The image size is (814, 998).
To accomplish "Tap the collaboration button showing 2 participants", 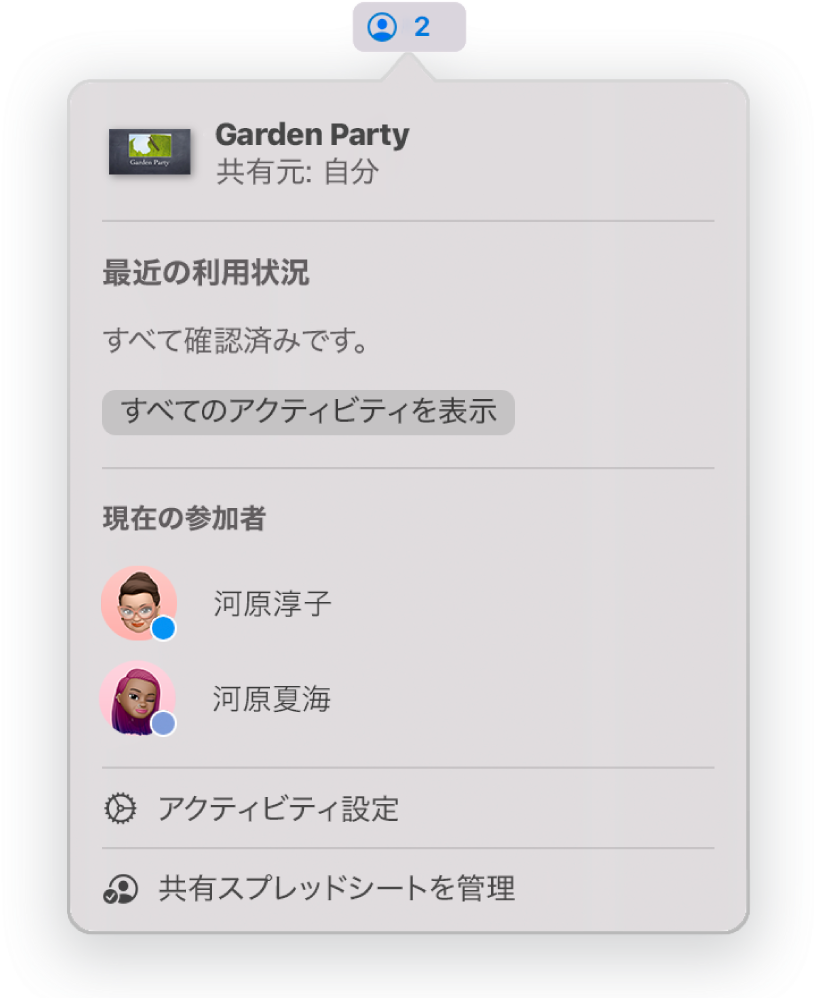I will [x=407, y=27].
